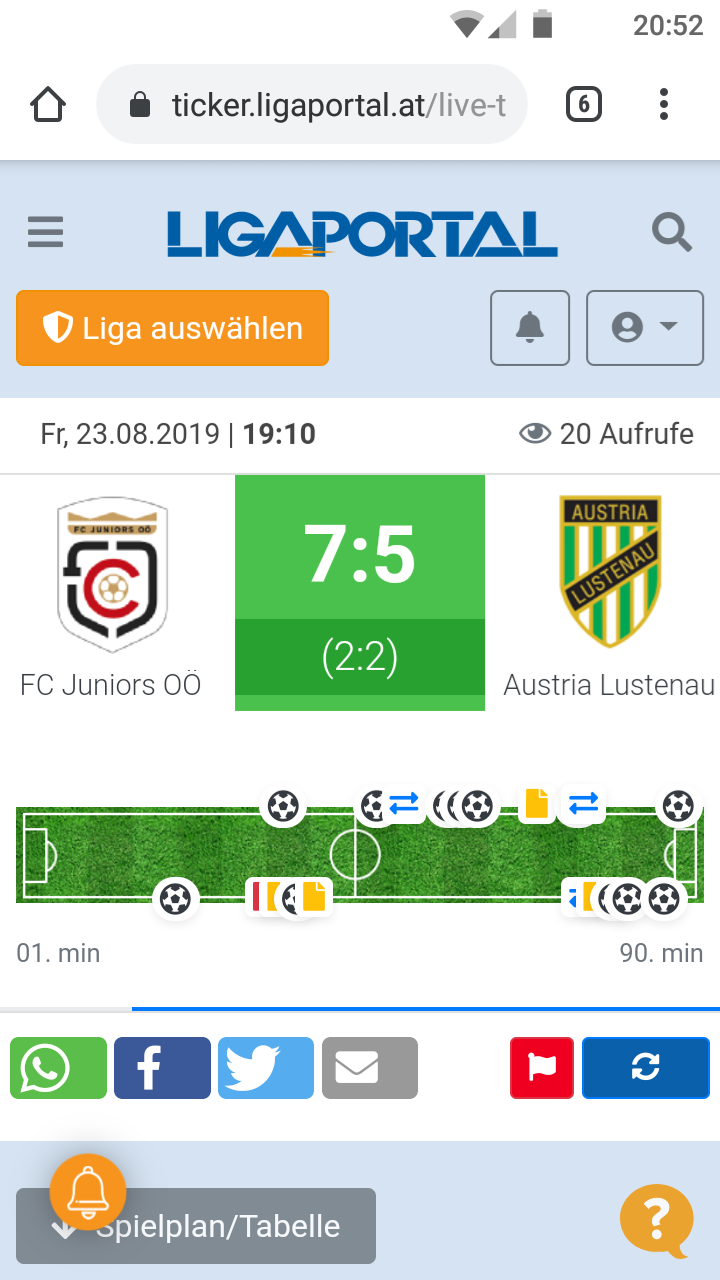Expand the user account dropdown
Viewport: 720px width, 1280px height.
click(x=645, y=328)
